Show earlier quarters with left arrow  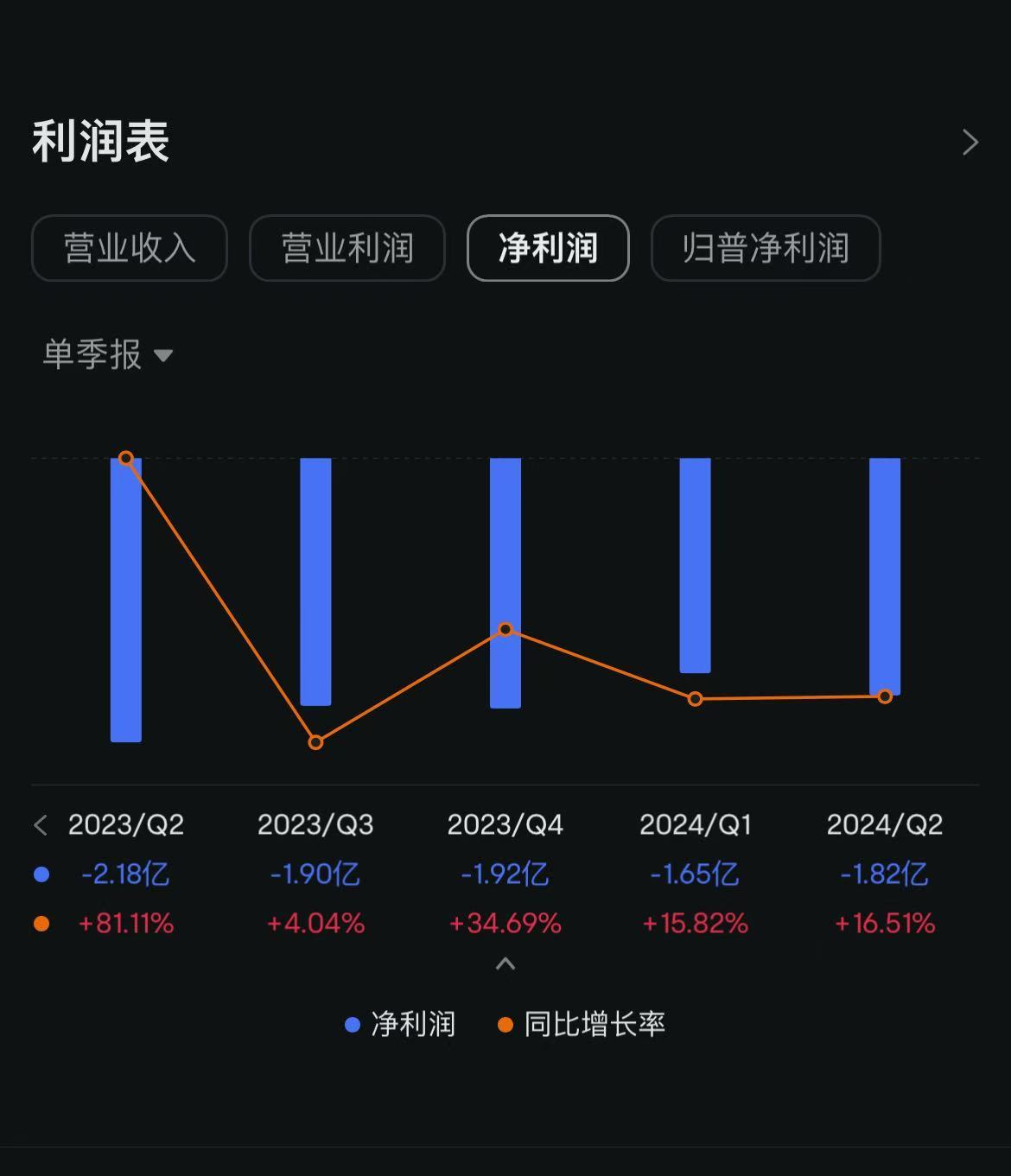pos(41,825)
